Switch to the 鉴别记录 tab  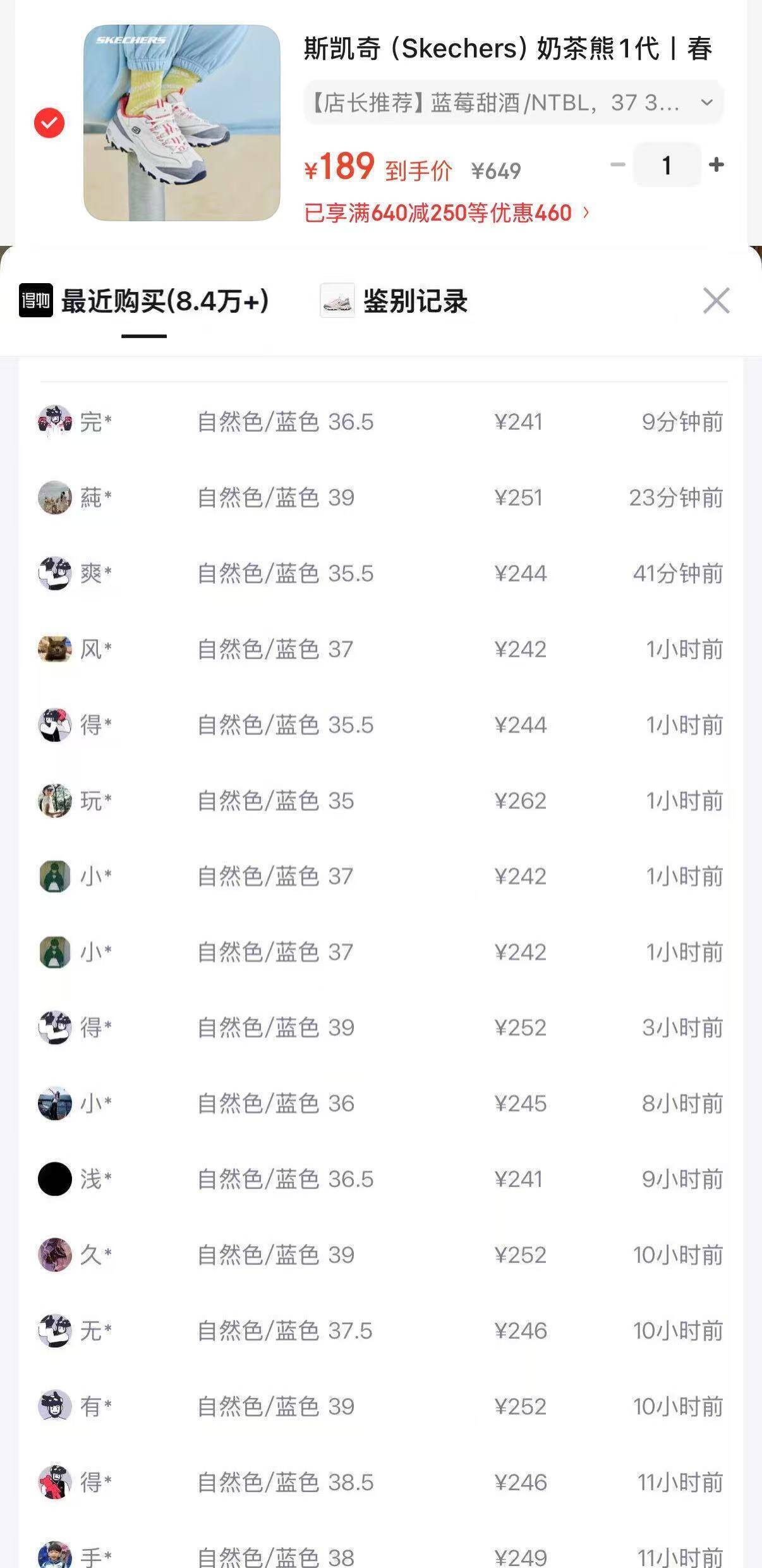[x=416, y=302]
